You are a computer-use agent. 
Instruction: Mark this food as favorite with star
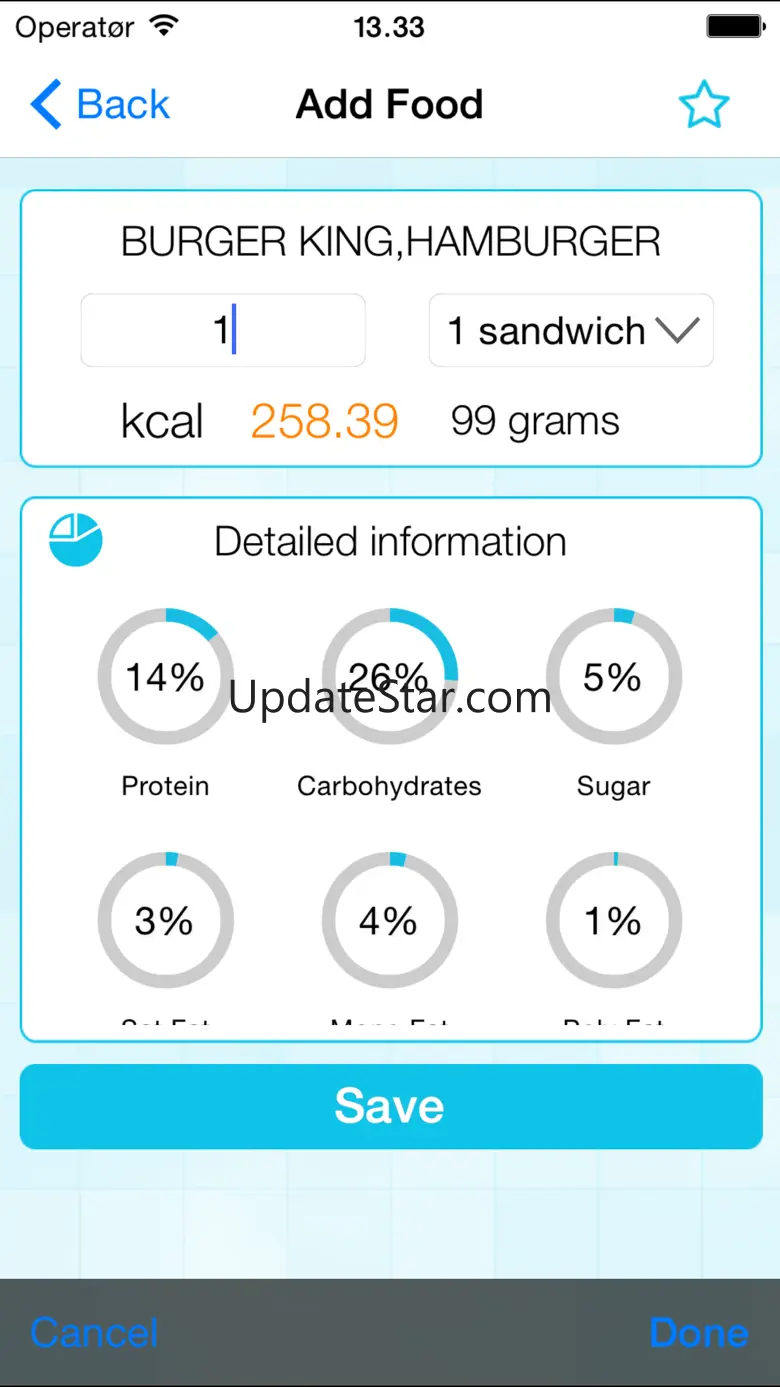pos(704,105)
